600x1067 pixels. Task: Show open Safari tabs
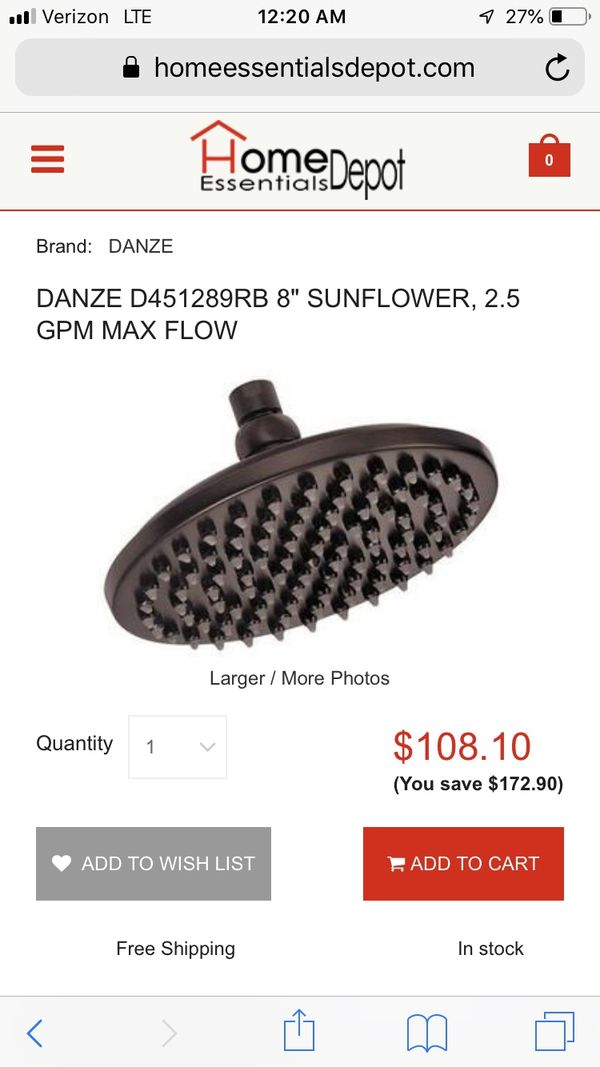click(x=554, y=1032)
